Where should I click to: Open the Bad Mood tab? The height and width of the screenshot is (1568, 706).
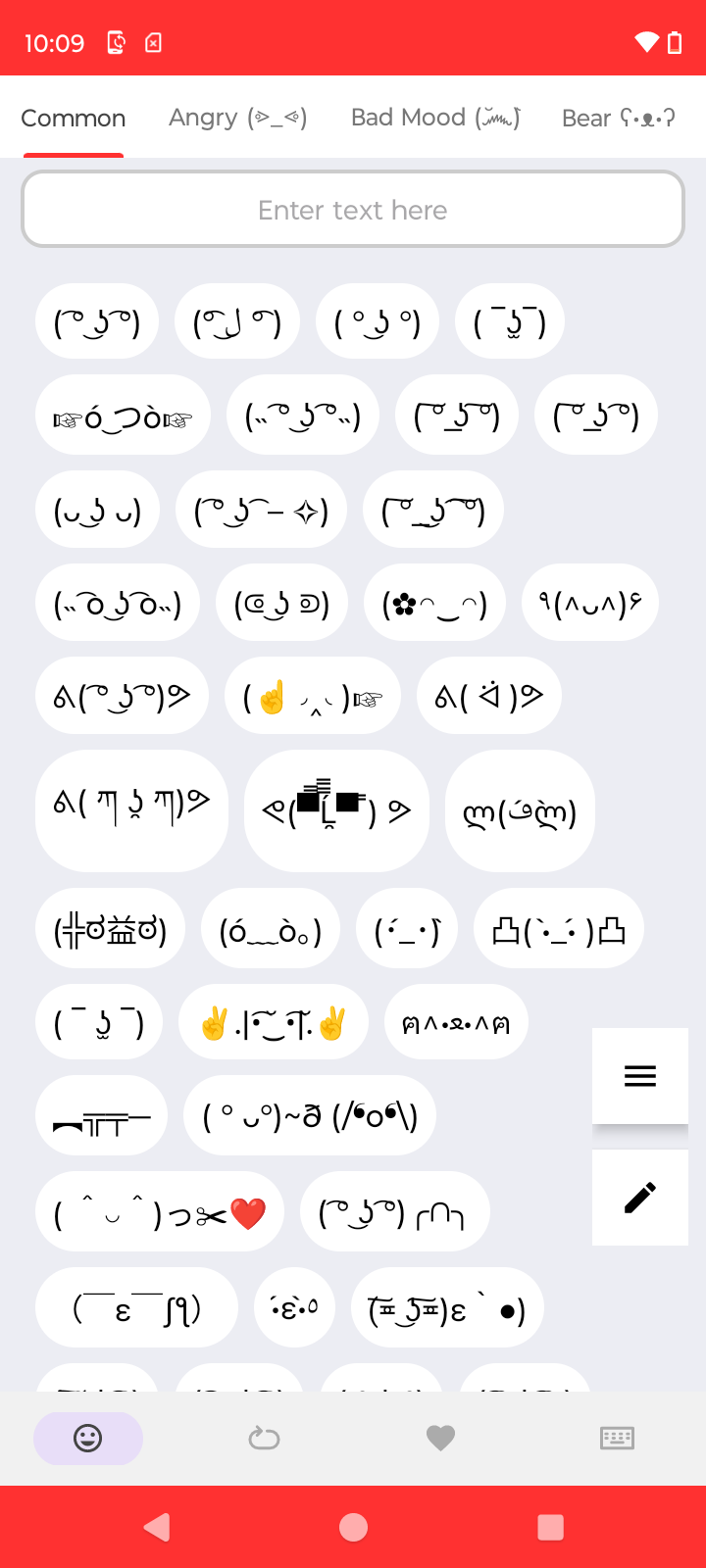(x=435, y=118)
